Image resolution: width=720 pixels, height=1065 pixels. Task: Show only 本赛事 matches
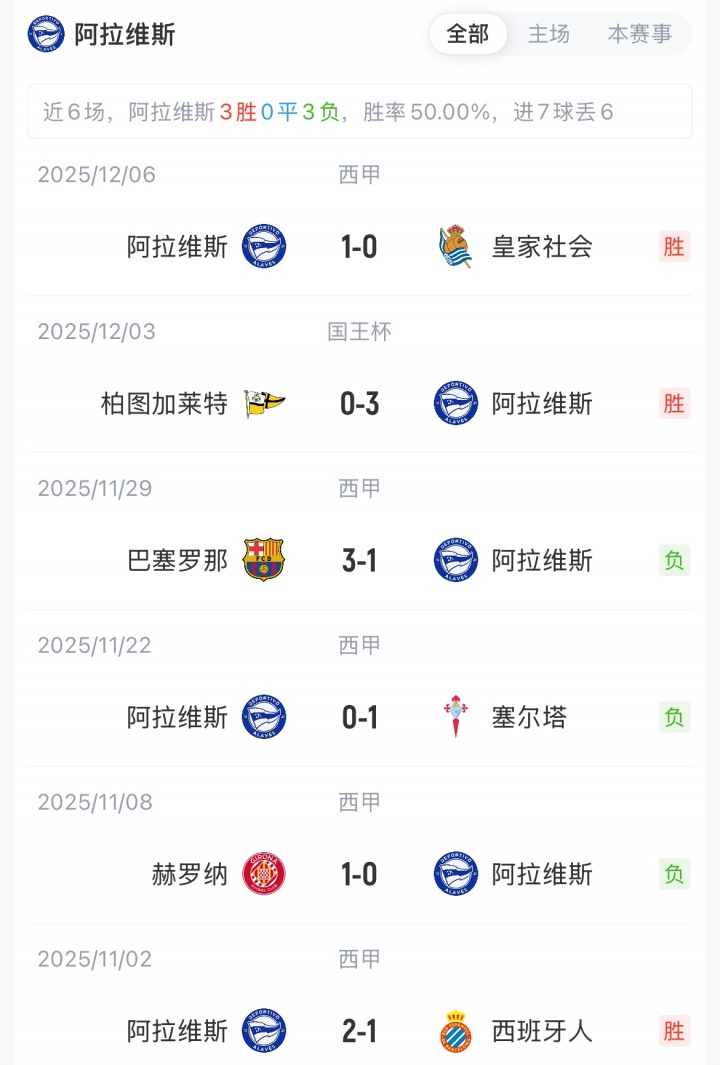click(x=640, y=34)
